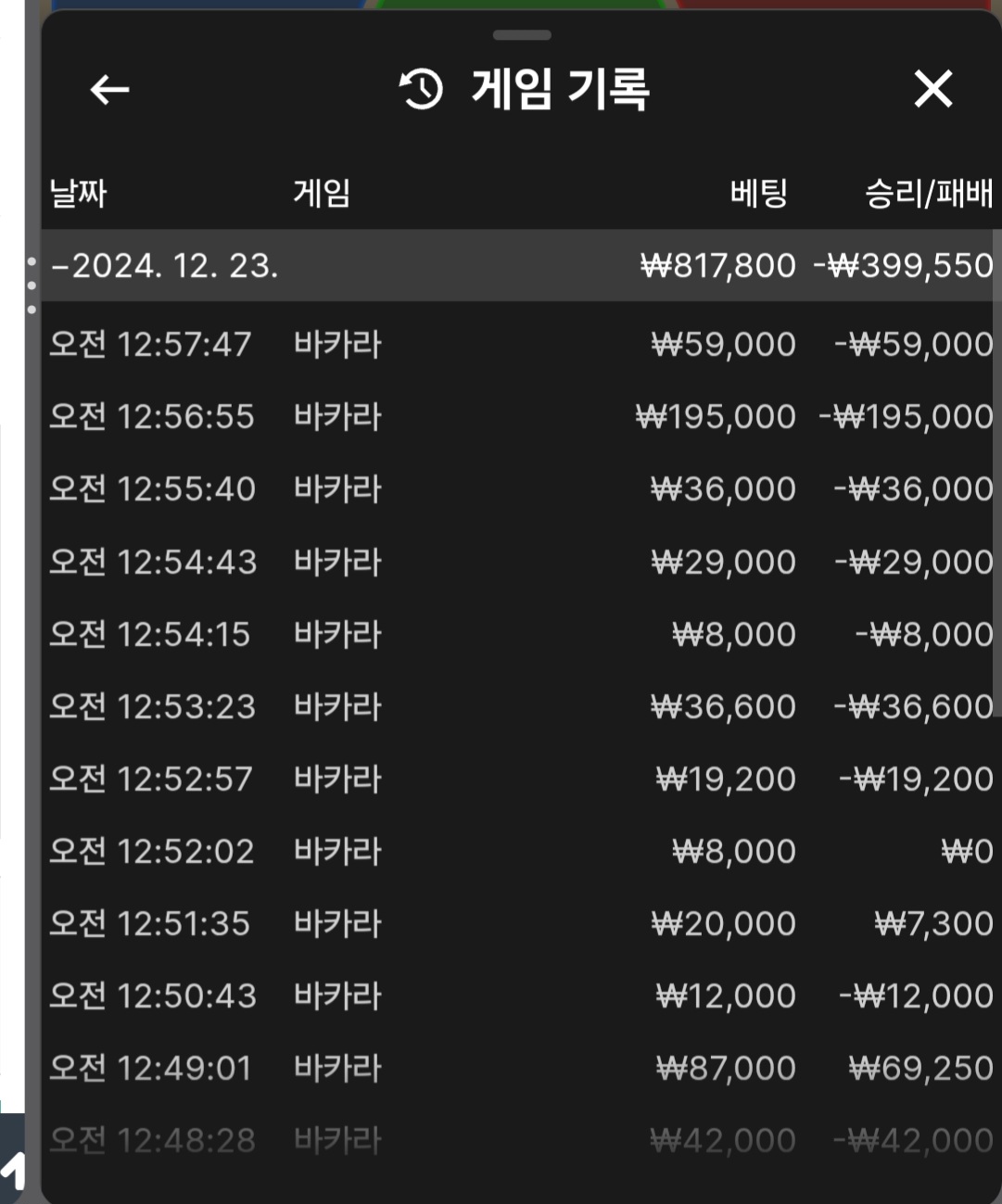Tap the 오전 12:53:23 바카라 entry
This screenshot has width=1002, height=1204.
coord(519,707)
